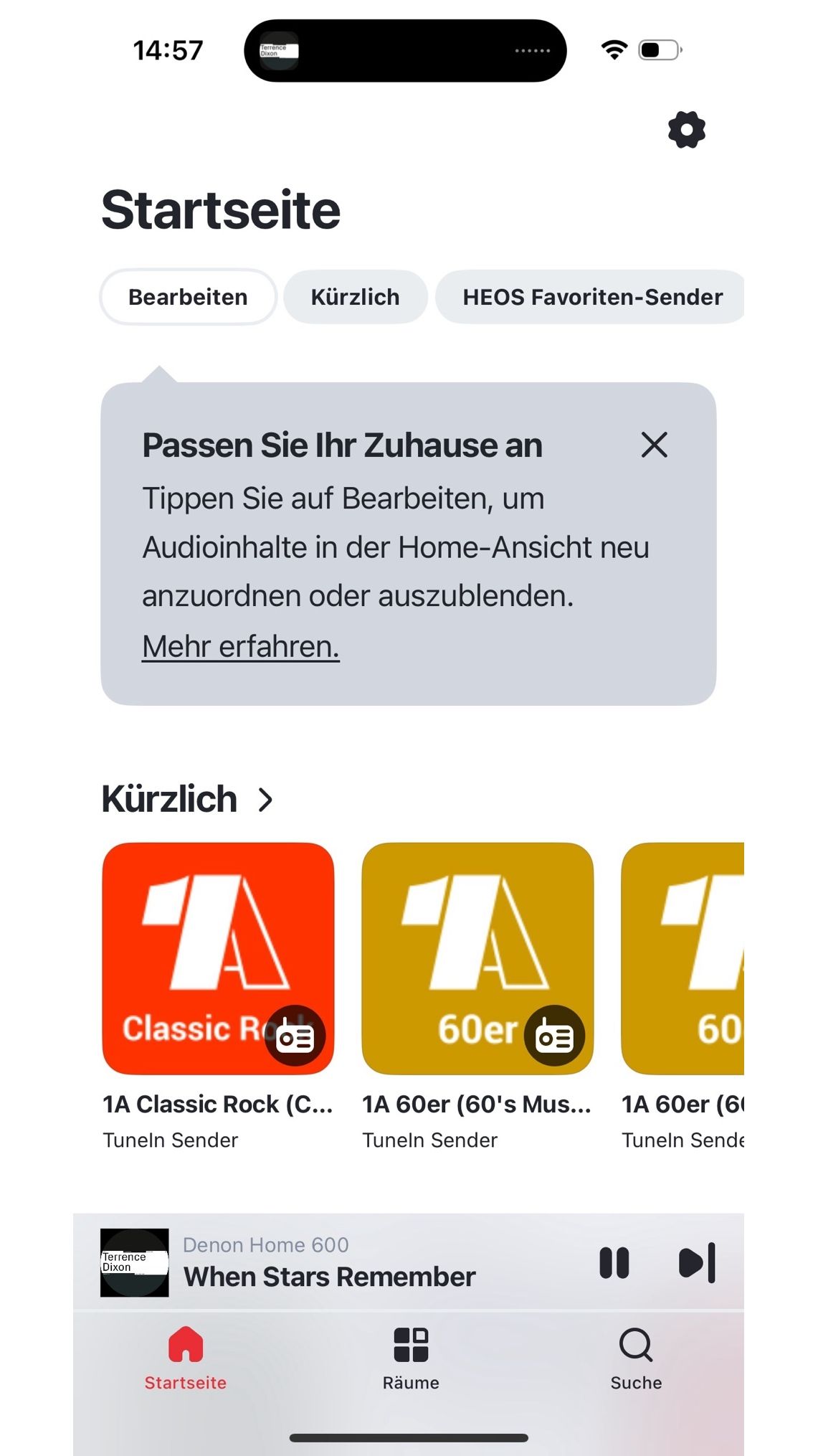Open the Mehr erfahren link
The height and width of the screenshot is (1456, 818).
point(240,646)
